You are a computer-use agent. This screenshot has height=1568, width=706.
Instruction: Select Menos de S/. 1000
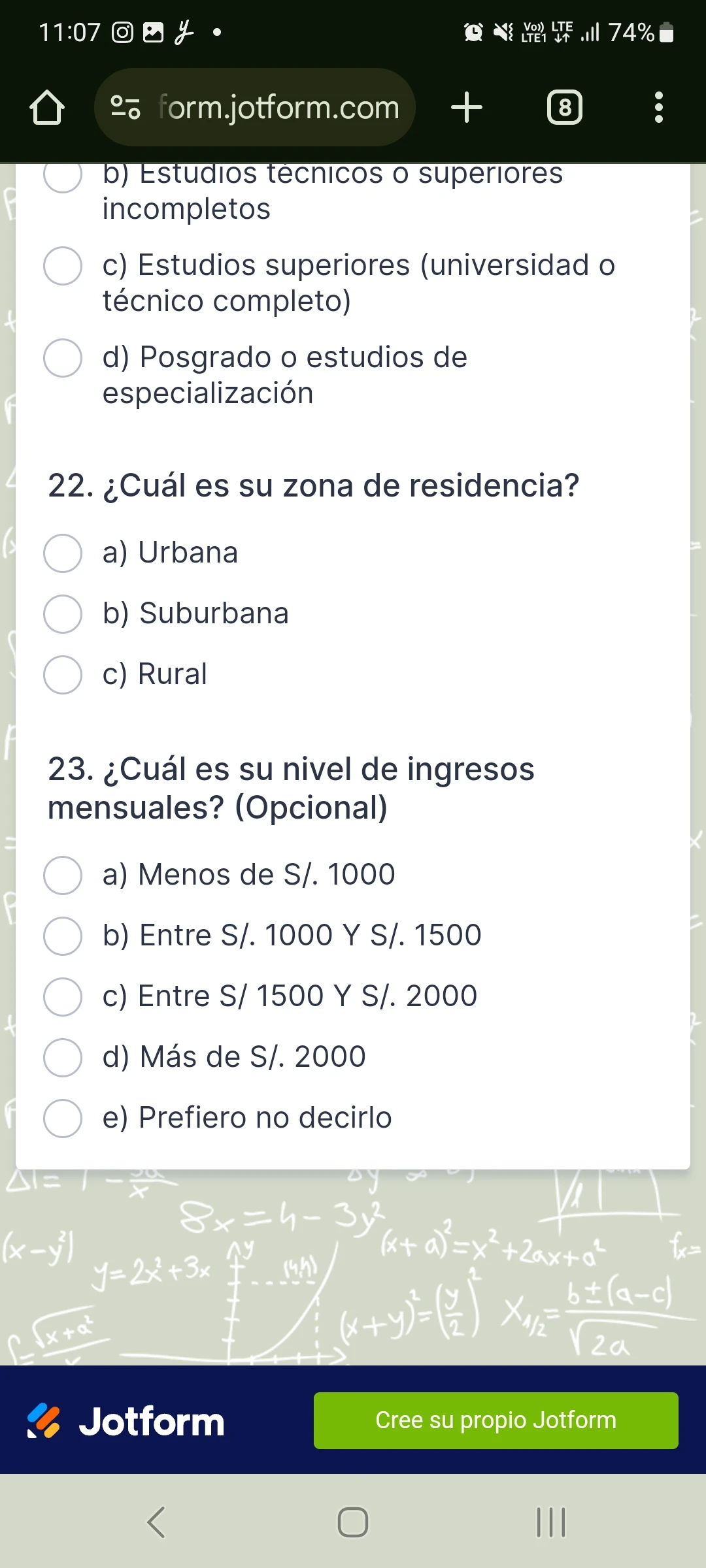click(63, 875)
